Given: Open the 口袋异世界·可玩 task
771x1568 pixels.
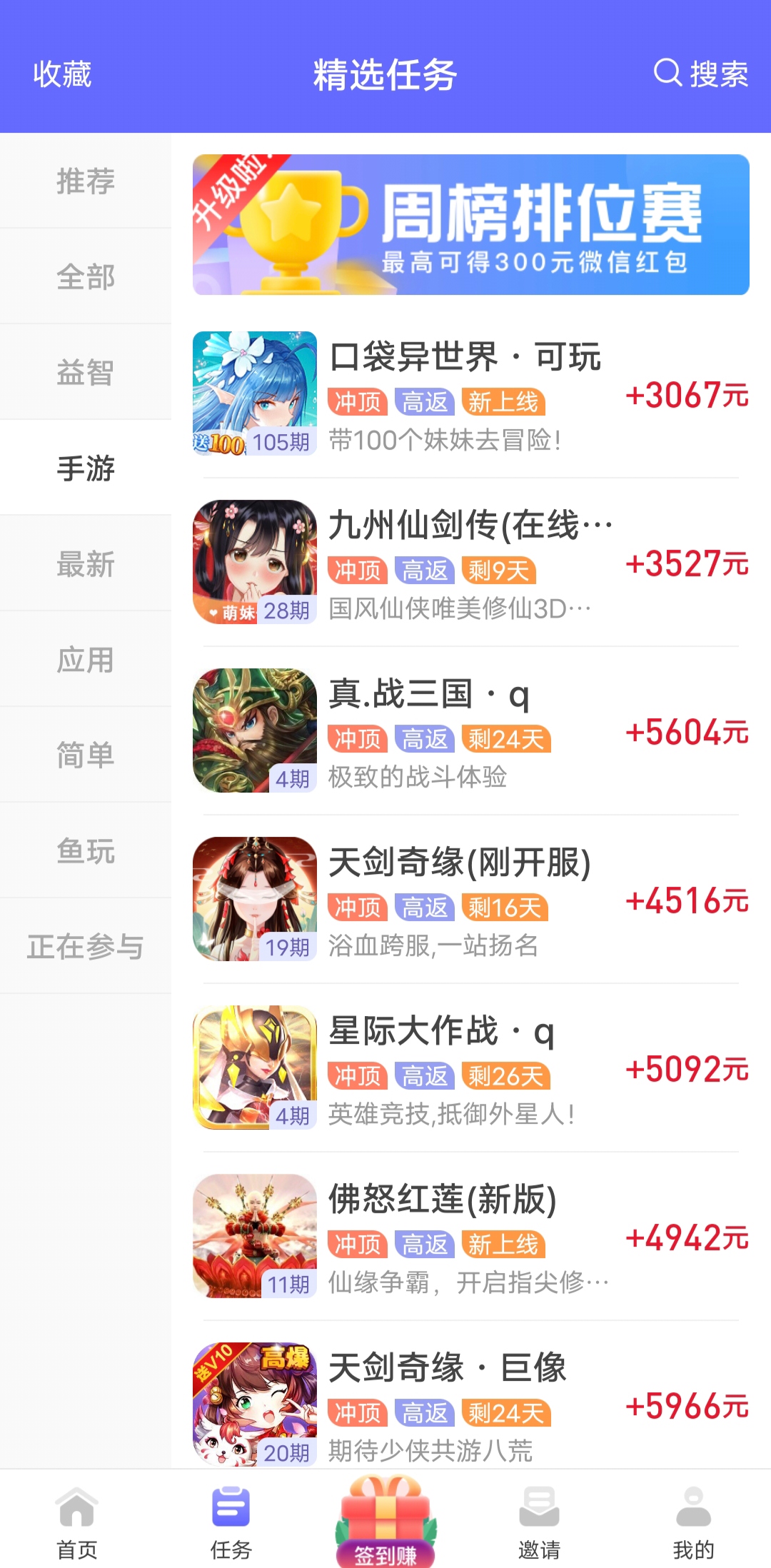Looking at the screenshot, I should (470, 393).
